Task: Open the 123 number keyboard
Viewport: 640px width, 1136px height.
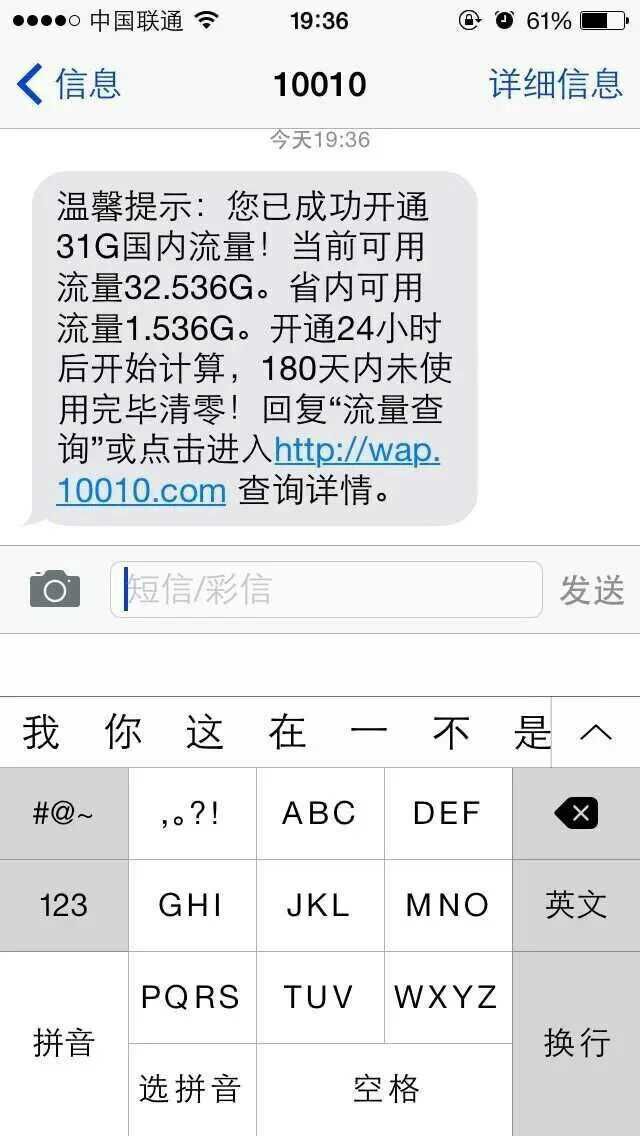Action: coord(64,905)
